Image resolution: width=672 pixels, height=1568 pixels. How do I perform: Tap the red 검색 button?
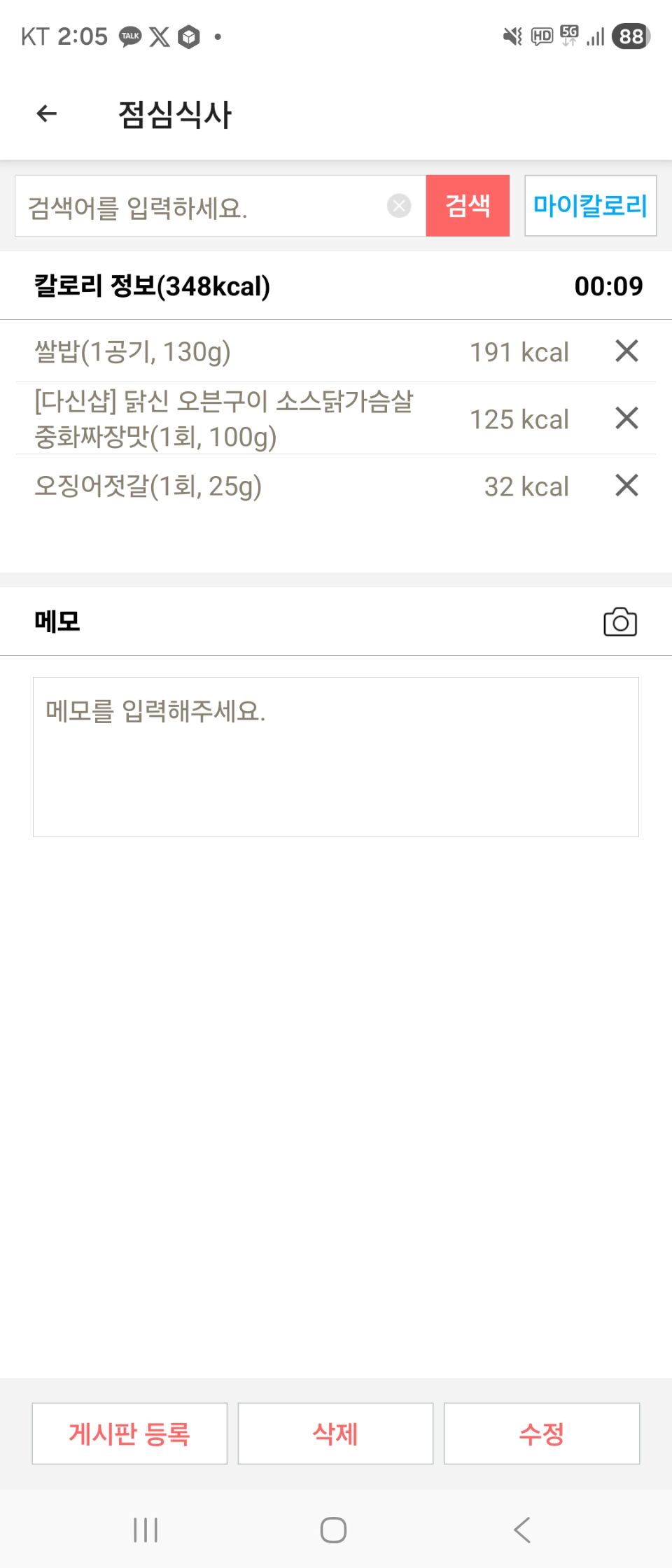[468, 206]
